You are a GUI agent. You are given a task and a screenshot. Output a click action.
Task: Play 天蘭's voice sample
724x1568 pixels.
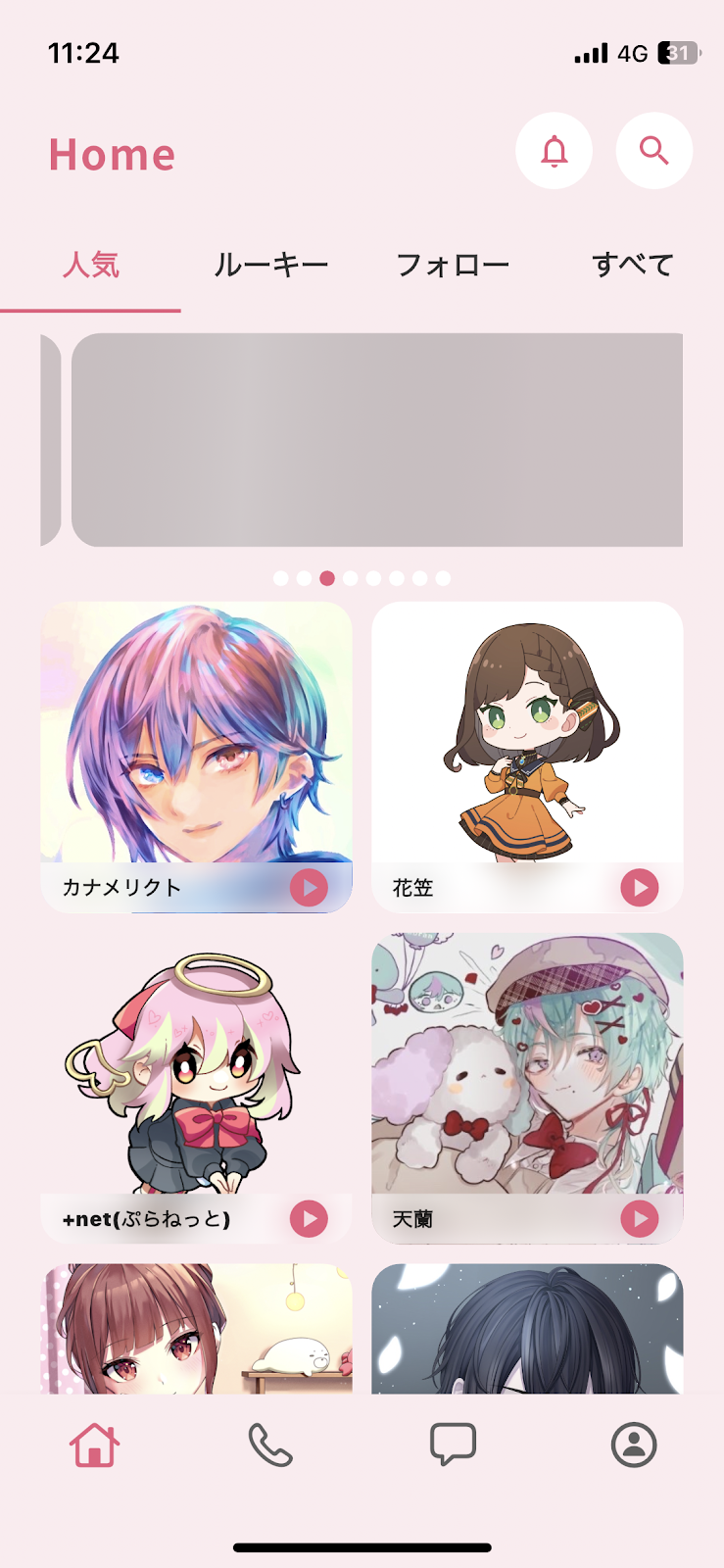[x=640, y=1219]
